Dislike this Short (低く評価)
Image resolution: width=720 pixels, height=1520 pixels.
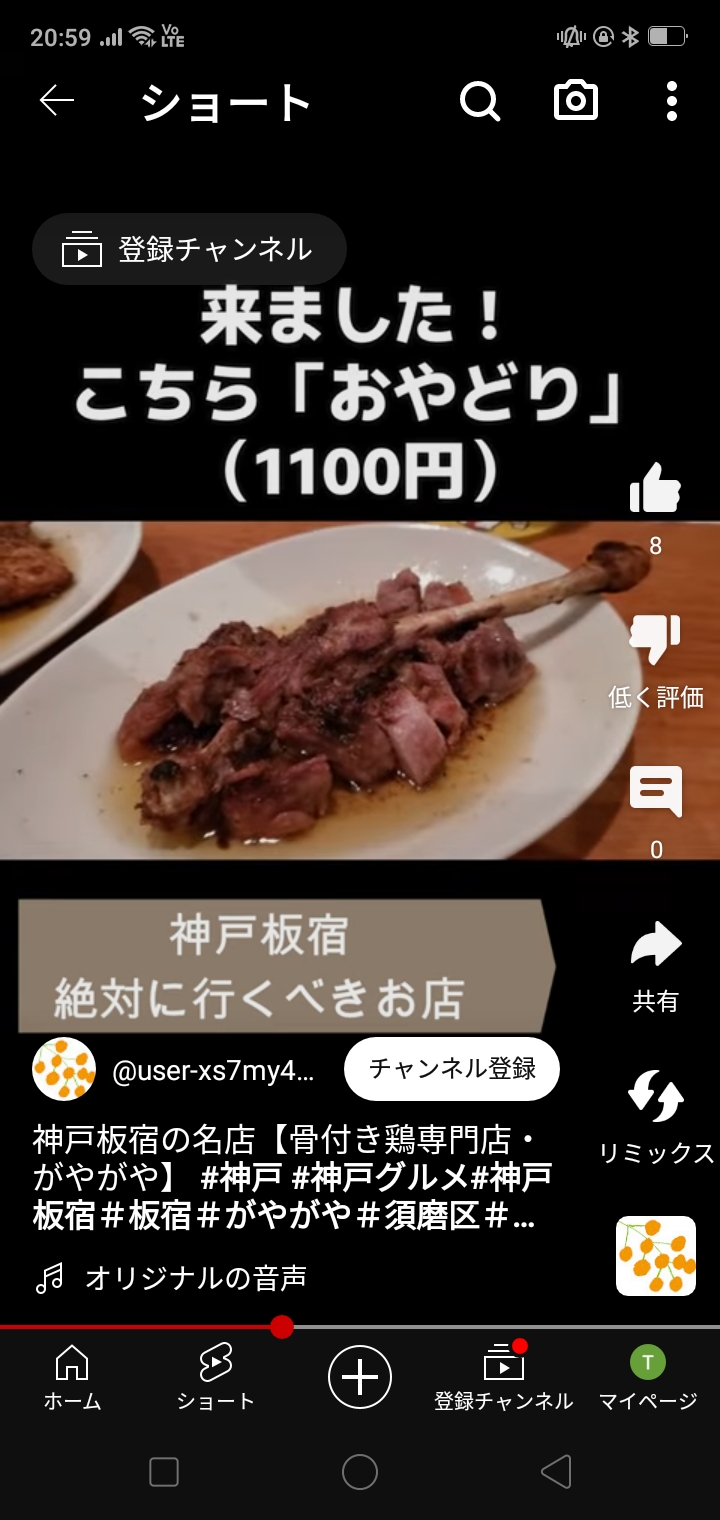[x=656, y=642]
